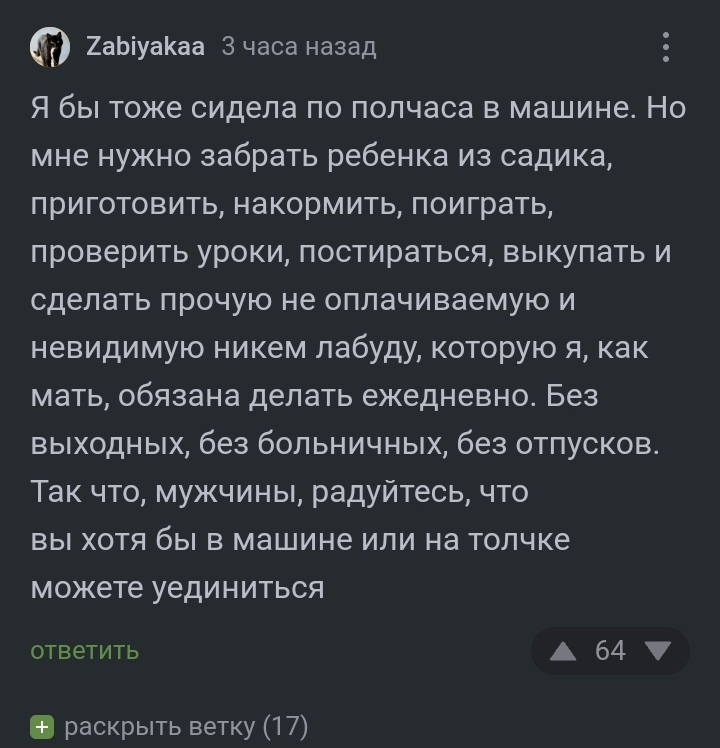Reply to comment via ответить

click(85, 651)
